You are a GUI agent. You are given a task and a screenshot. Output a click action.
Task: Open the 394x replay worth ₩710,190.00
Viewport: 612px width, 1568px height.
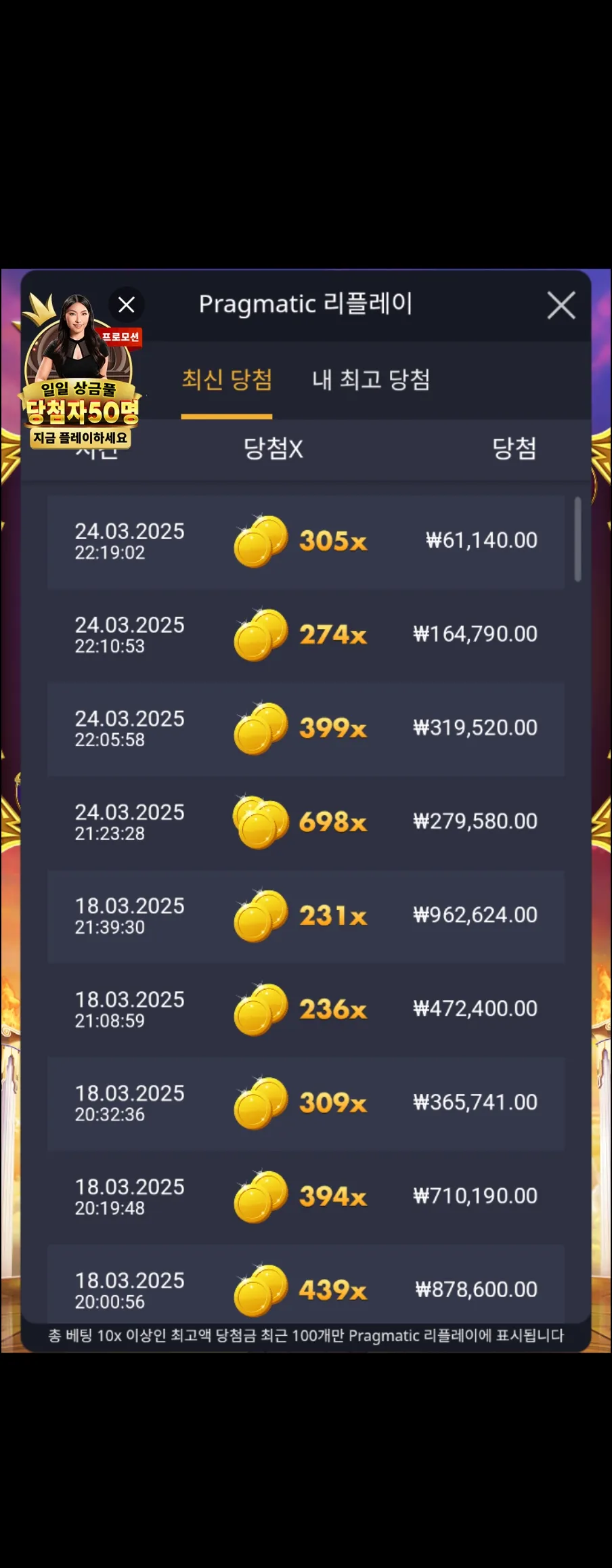tap(306, 1197)
